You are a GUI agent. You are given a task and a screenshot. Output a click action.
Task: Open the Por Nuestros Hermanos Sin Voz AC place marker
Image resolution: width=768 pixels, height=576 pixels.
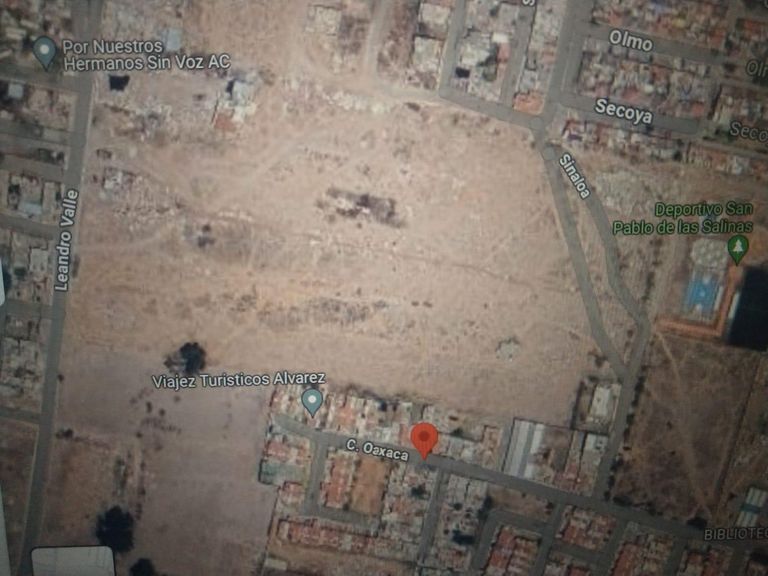pyautogui.click(x=45, y=53)
